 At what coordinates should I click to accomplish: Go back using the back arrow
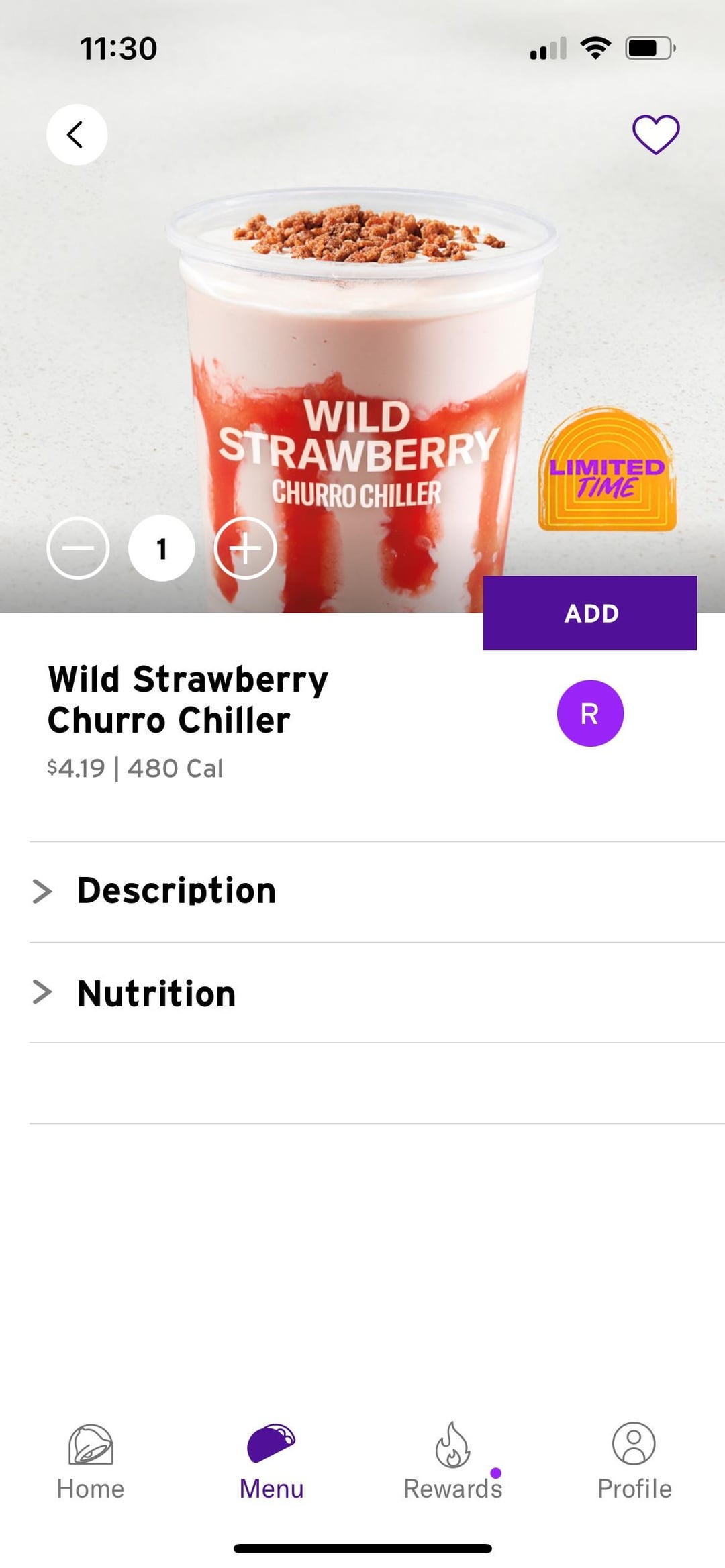pyautogui.click(x=77, y=135)
